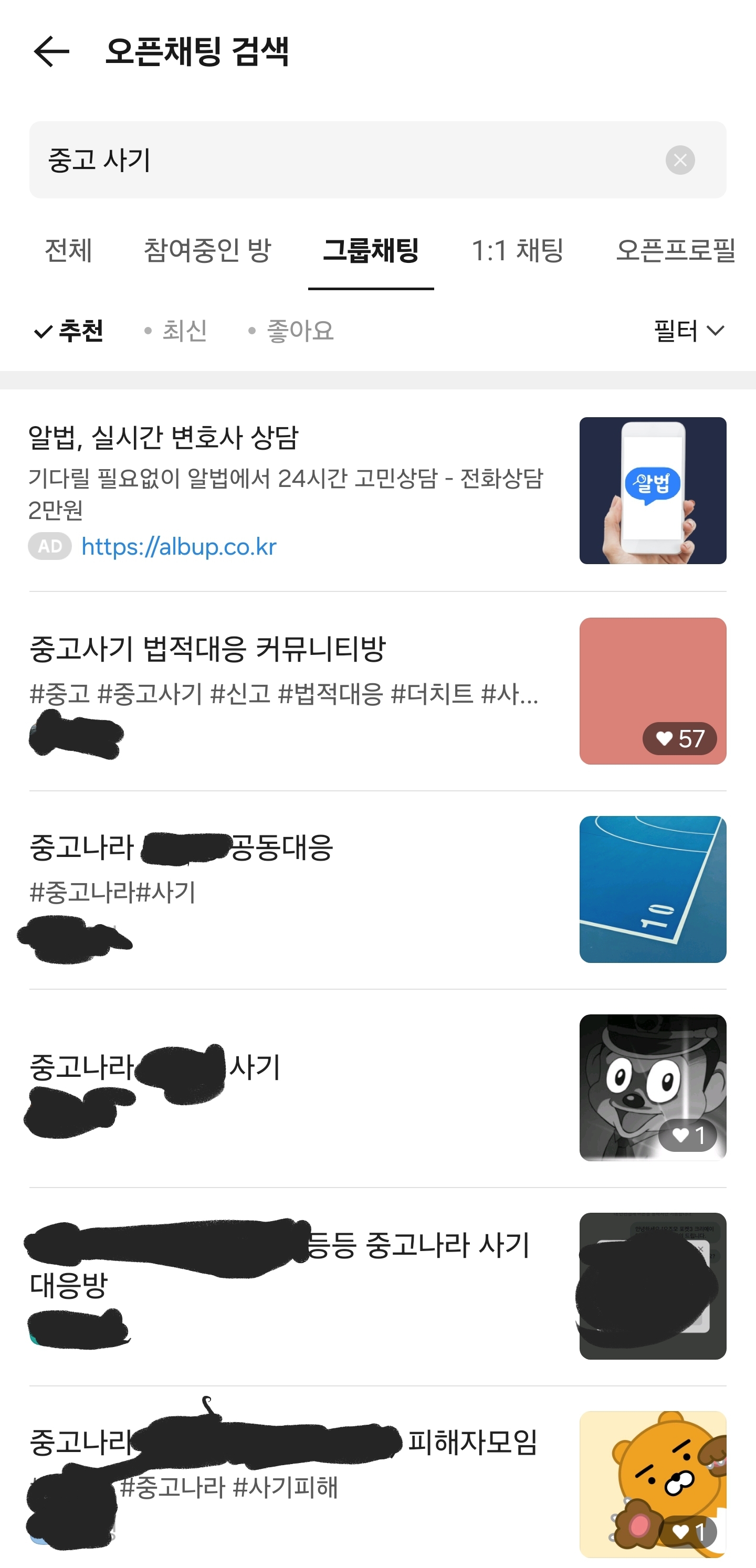The image size is (756, 1568).
Task: Switch to the 1:1 채팅 tab
Action: (x=517, y=251)
